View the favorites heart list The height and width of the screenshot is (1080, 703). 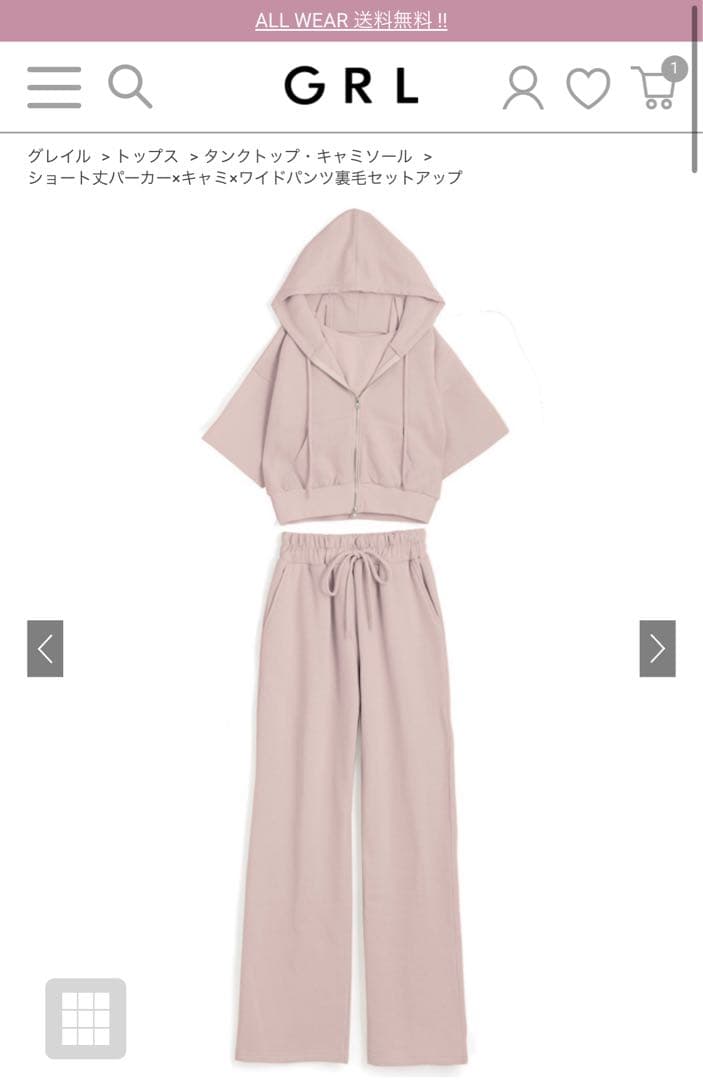tap(588, 89)
